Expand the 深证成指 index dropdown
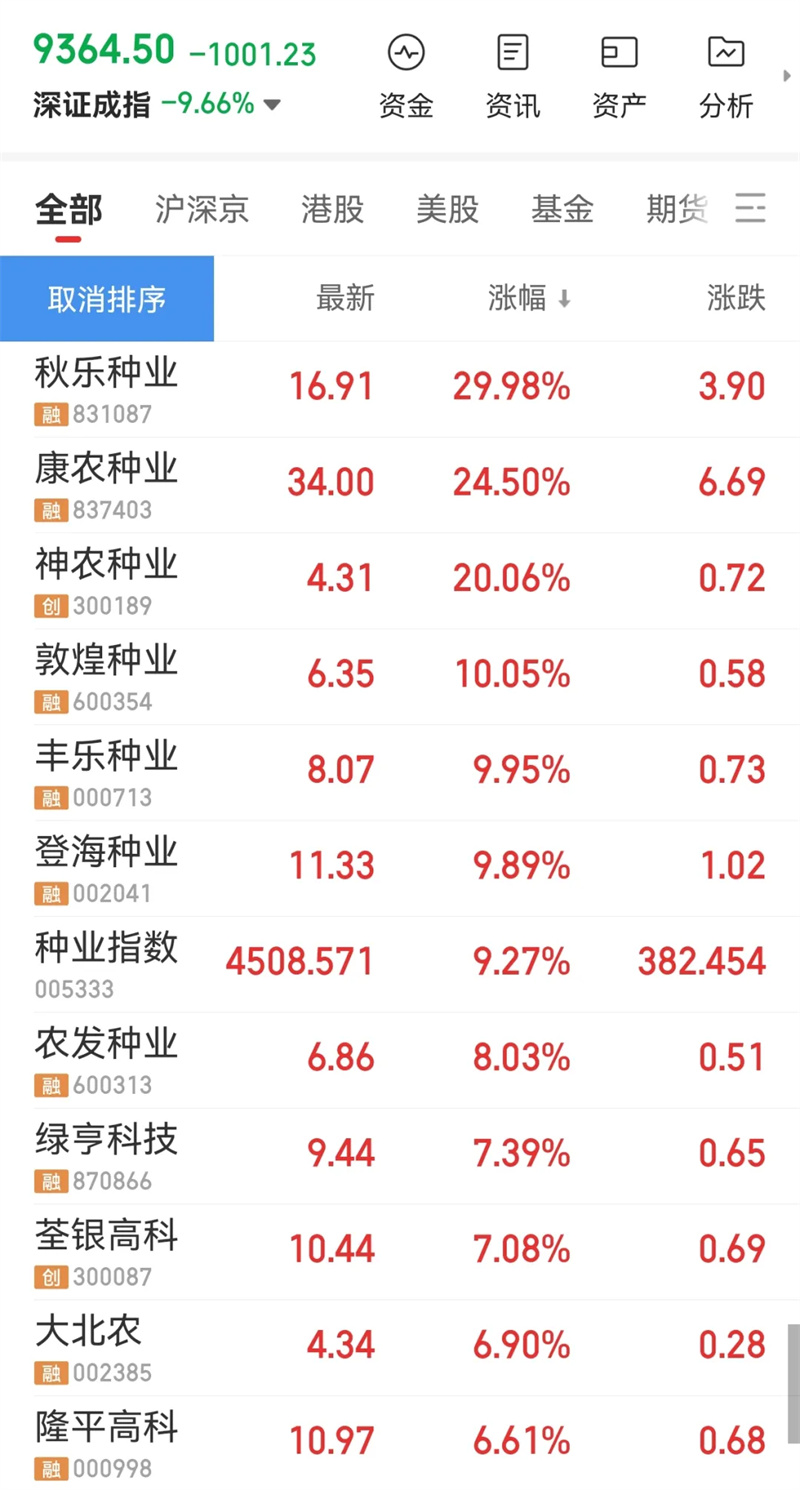 (x=272, y=104)
